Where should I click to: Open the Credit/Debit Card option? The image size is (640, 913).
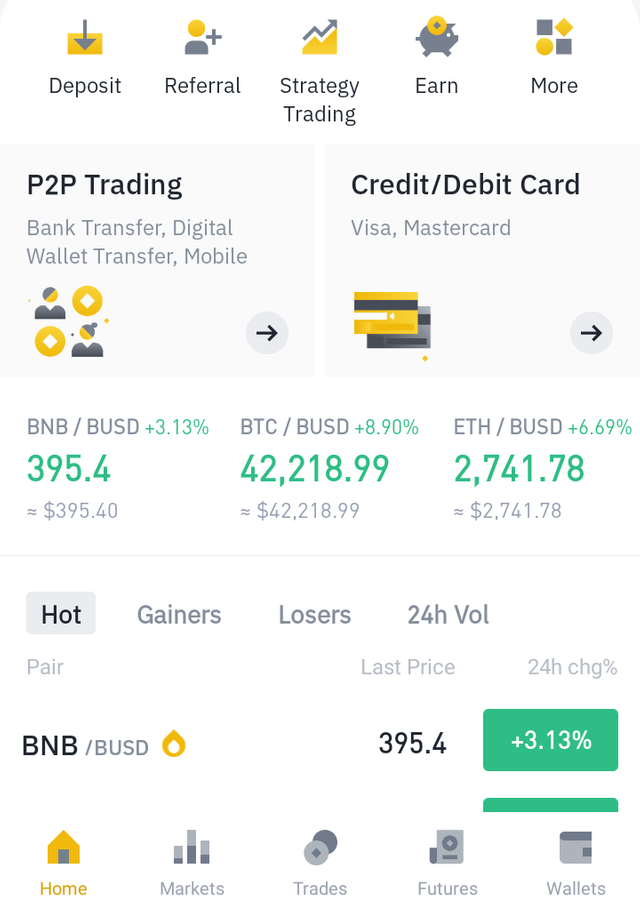[481, 262]
